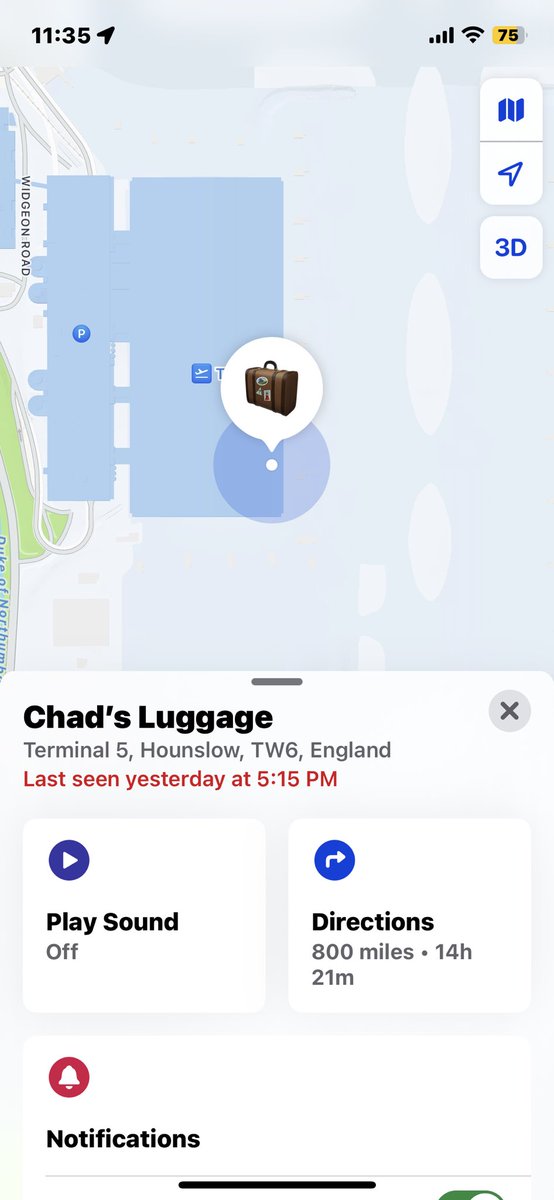Tap the suitcase pin on the map
Image resolution: width=554 pixels, height=1200 pixels.
point(272,390)
